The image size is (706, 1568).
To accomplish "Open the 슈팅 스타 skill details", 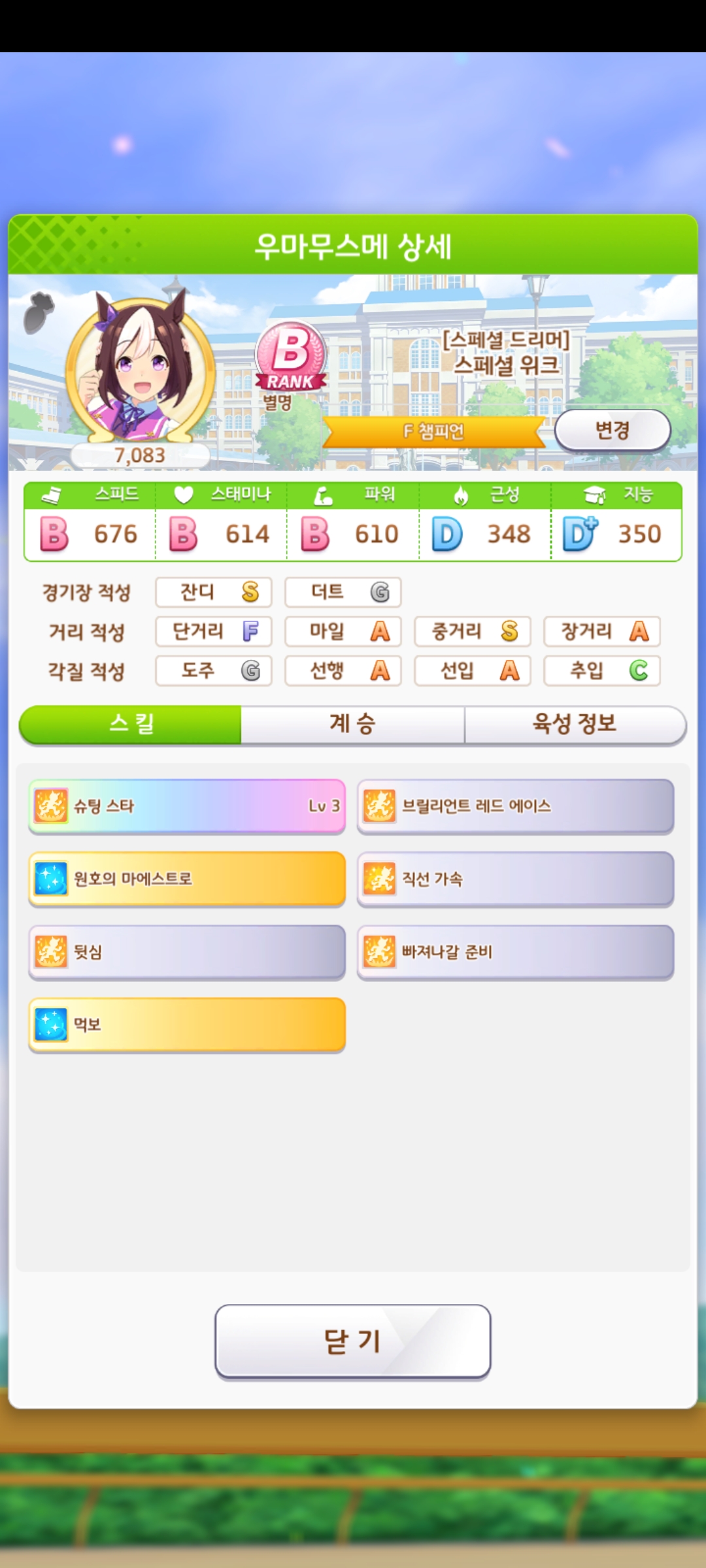I will click(x=187, y=806).
